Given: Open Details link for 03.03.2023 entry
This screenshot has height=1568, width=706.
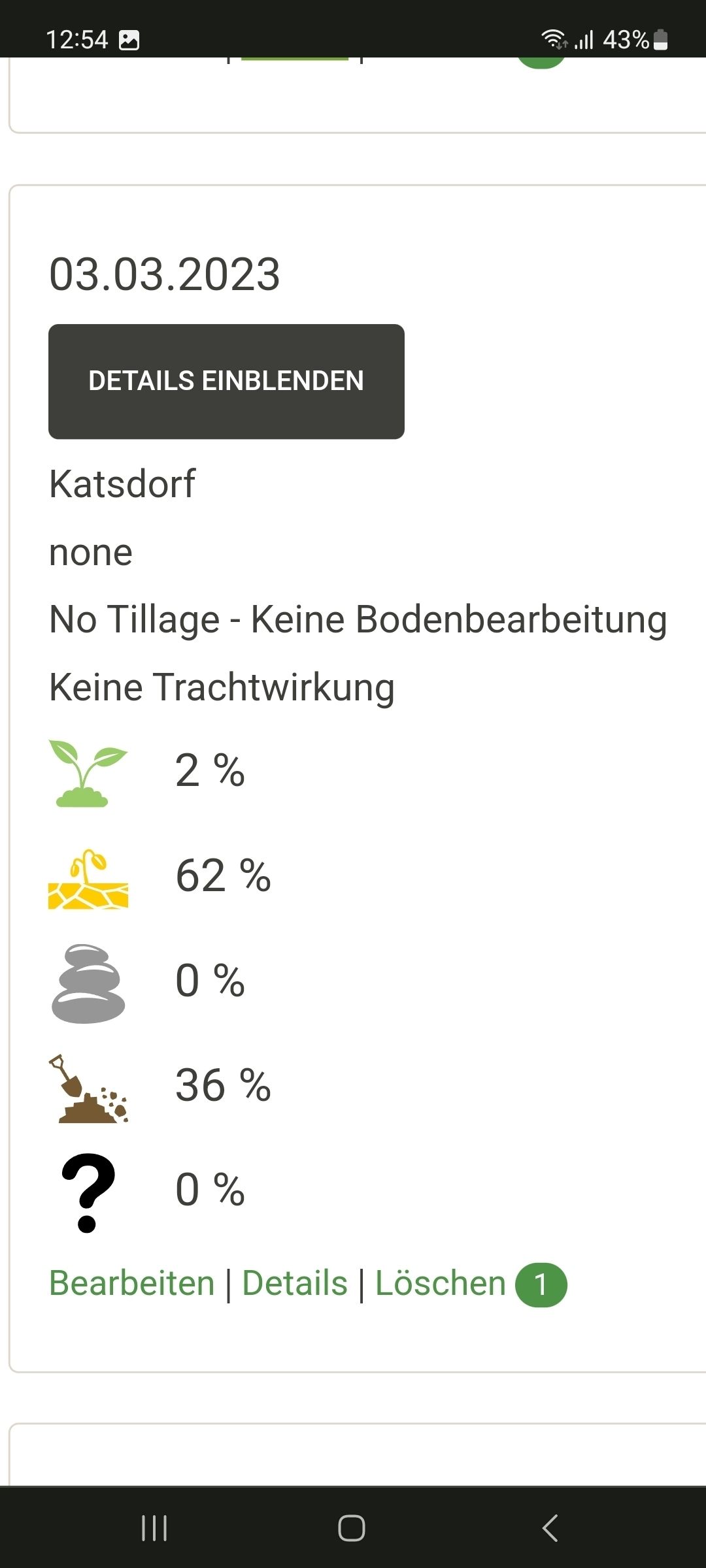Looking at the screenshot, I should [295, 1283].
